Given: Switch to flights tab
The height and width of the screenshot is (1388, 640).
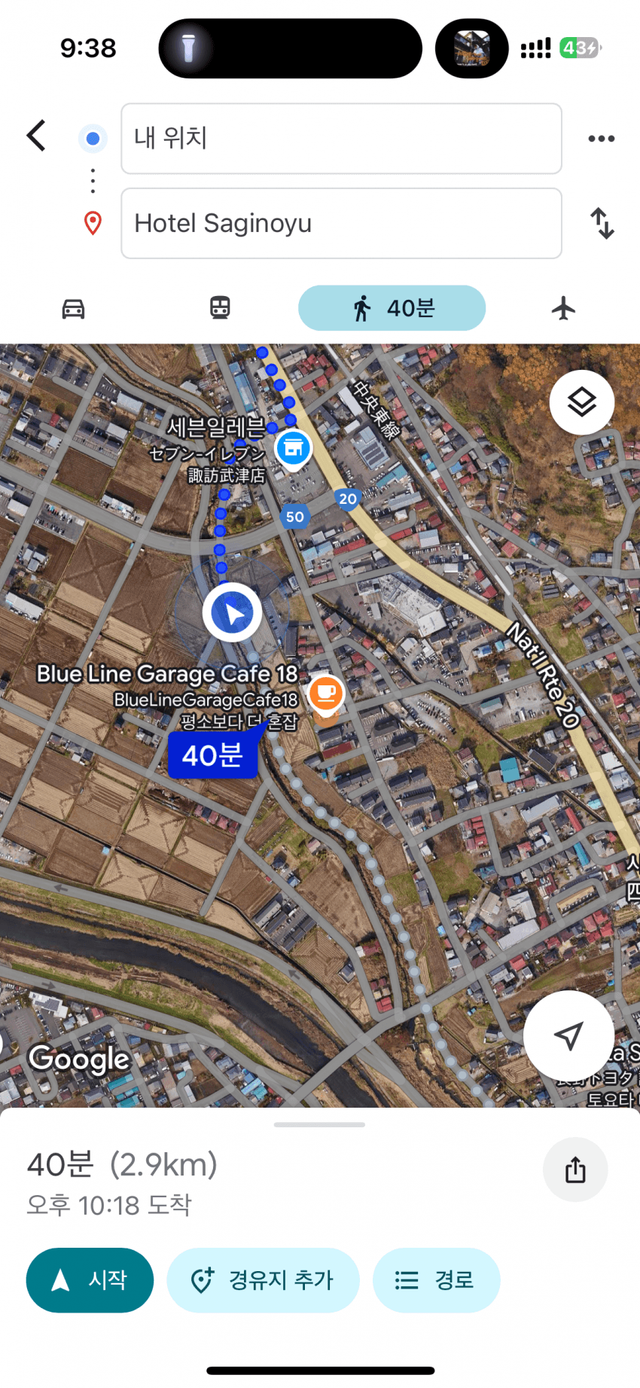Looking at the screenshot, I should coord(564,308).
